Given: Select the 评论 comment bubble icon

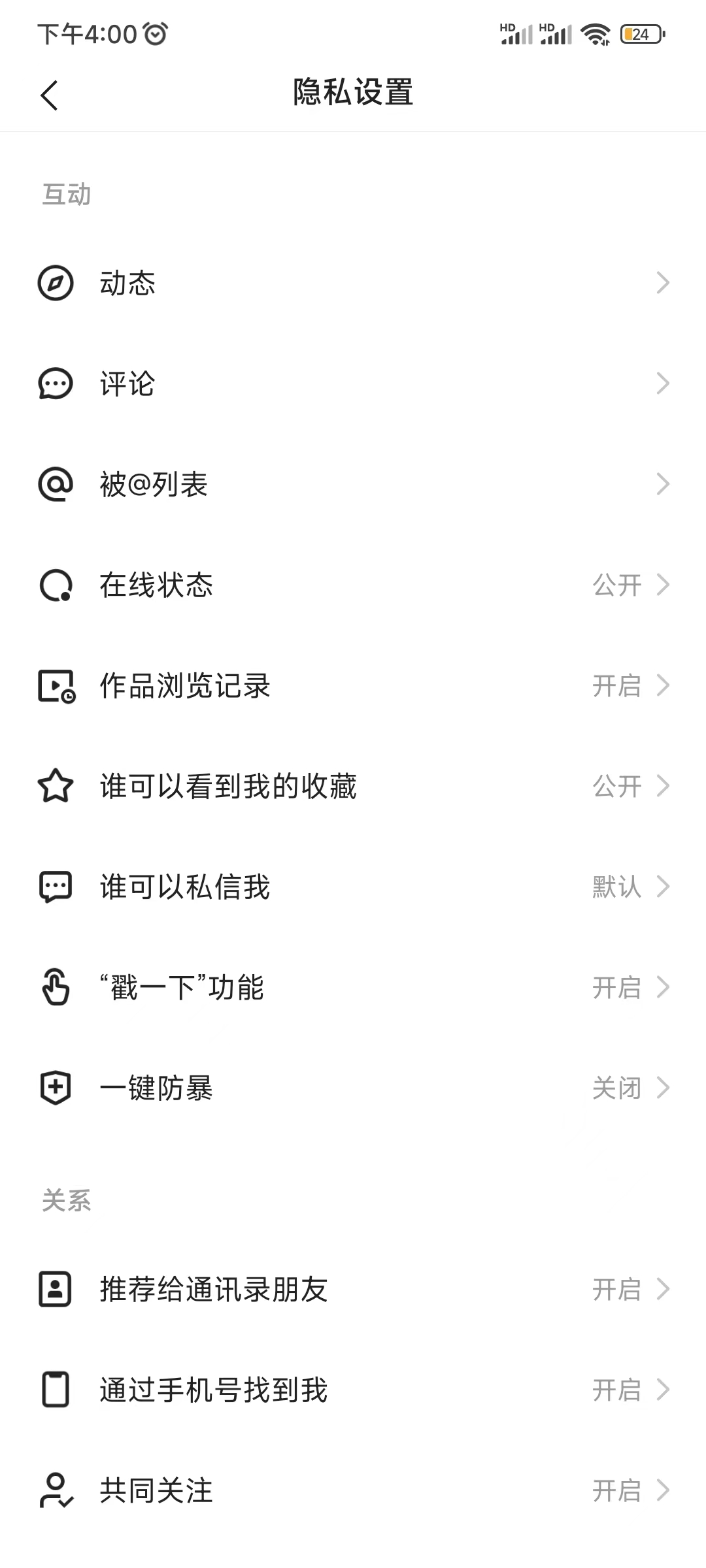Looking at the screenshot, I should click(x=56, y=384).
